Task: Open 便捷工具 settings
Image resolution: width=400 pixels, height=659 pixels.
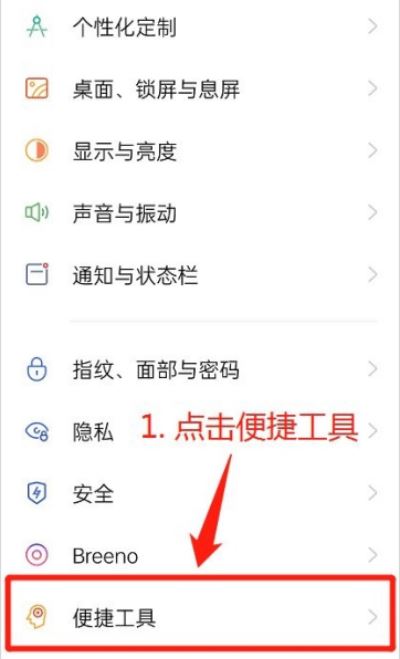Action: 200,617
